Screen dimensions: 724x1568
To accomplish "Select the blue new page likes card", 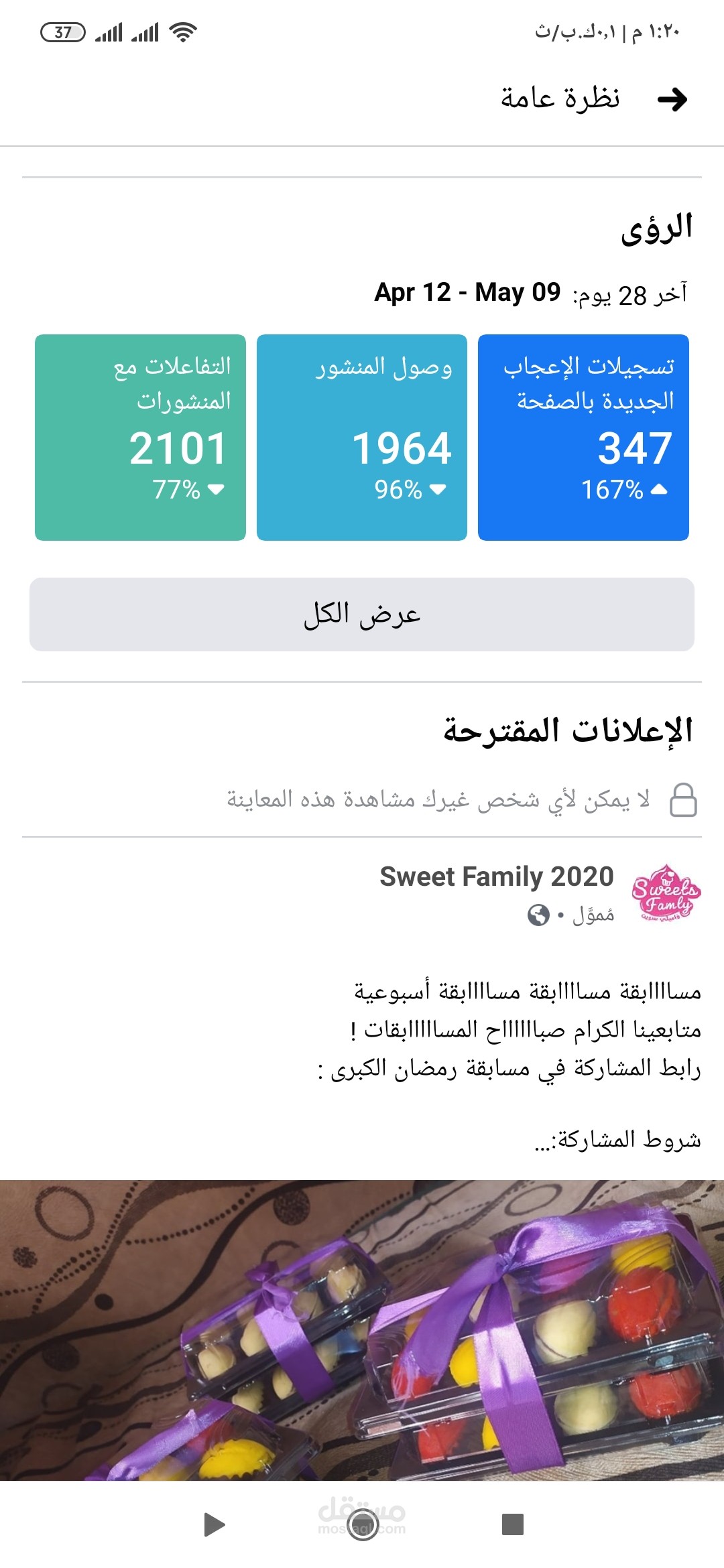I will point(582,436).
